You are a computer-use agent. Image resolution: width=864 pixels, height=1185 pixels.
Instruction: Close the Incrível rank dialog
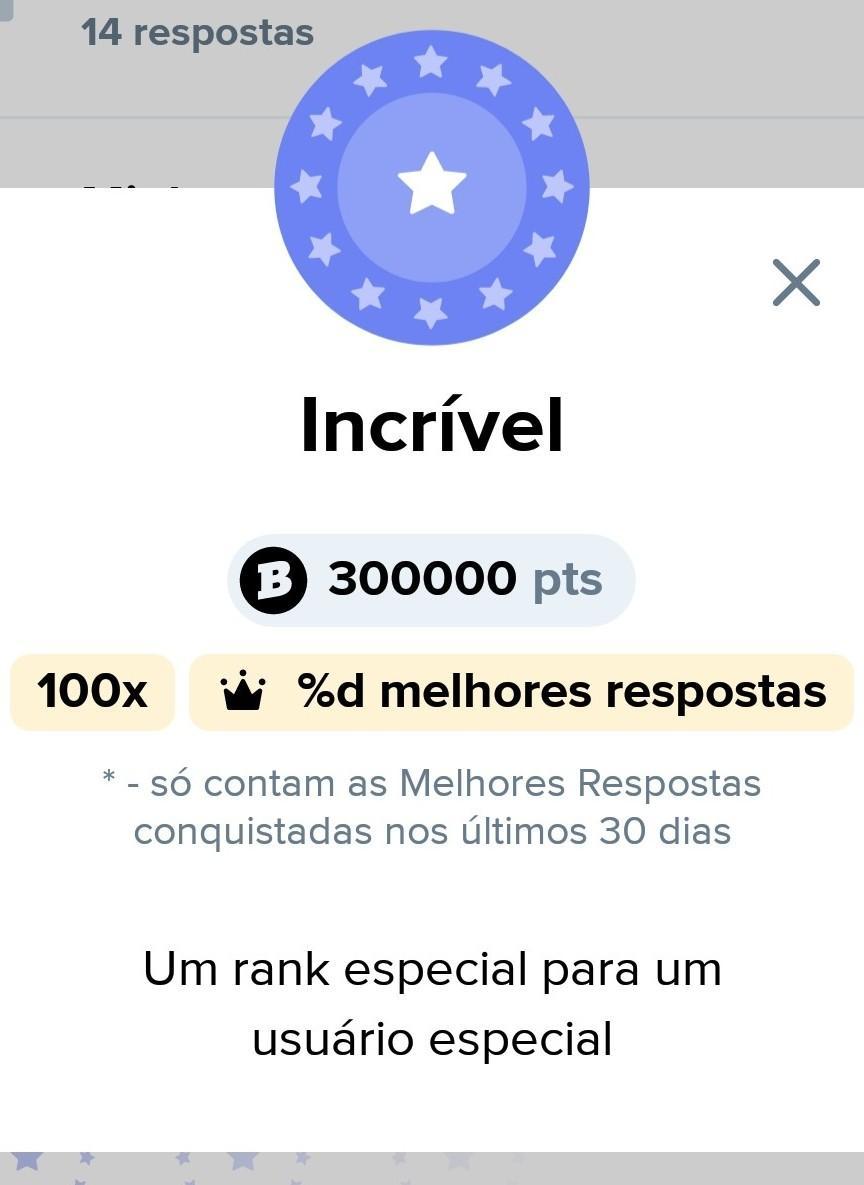[x=796, y=282]
